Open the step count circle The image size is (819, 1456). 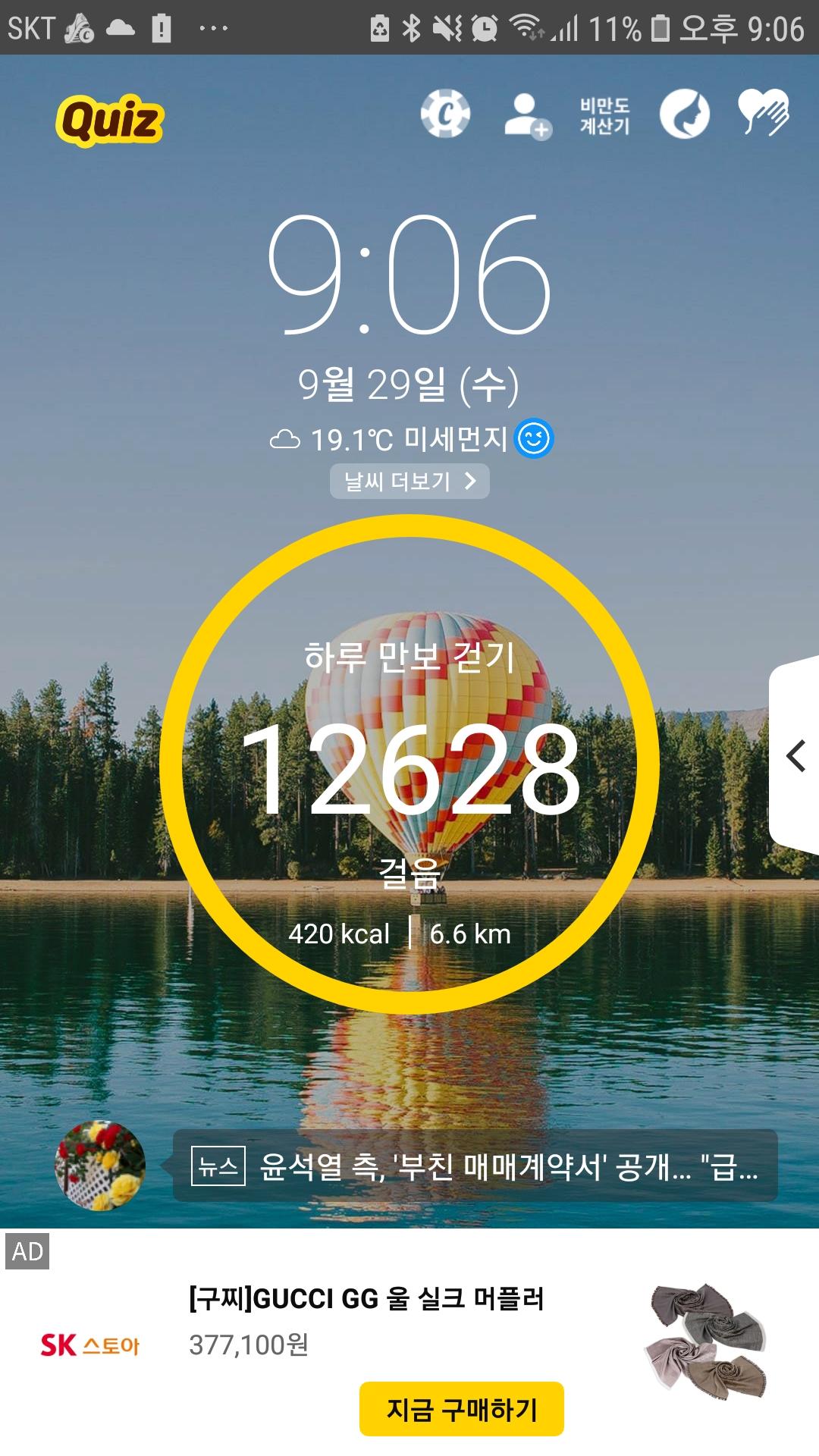click(409, 764)
